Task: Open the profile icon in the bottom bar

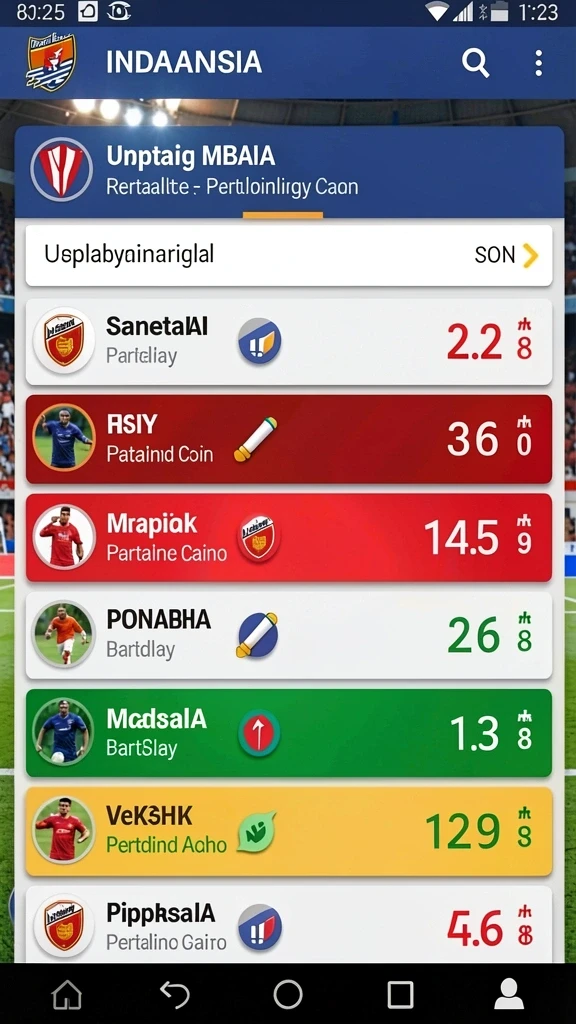Action: pos(509,995)
